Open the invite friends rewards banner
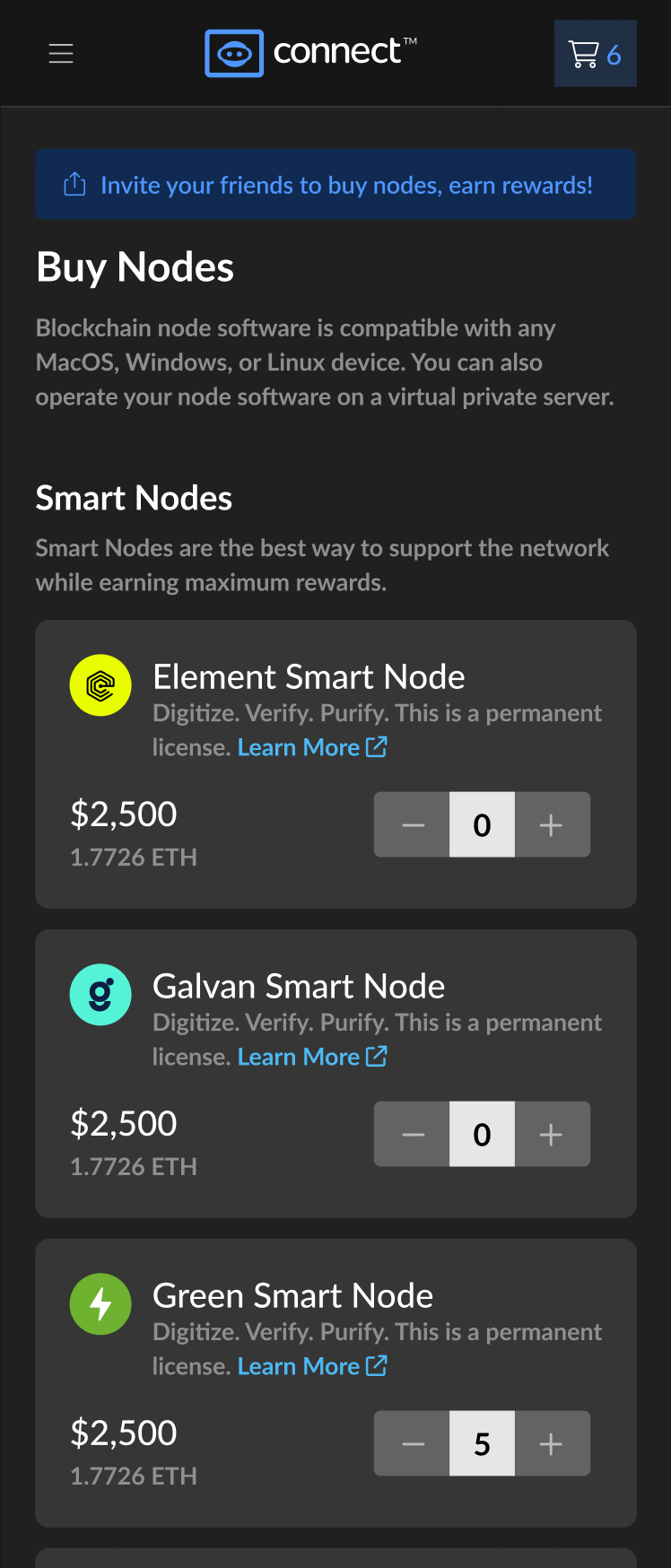This screenshot has height=1568, width=671. coord(335,185)
